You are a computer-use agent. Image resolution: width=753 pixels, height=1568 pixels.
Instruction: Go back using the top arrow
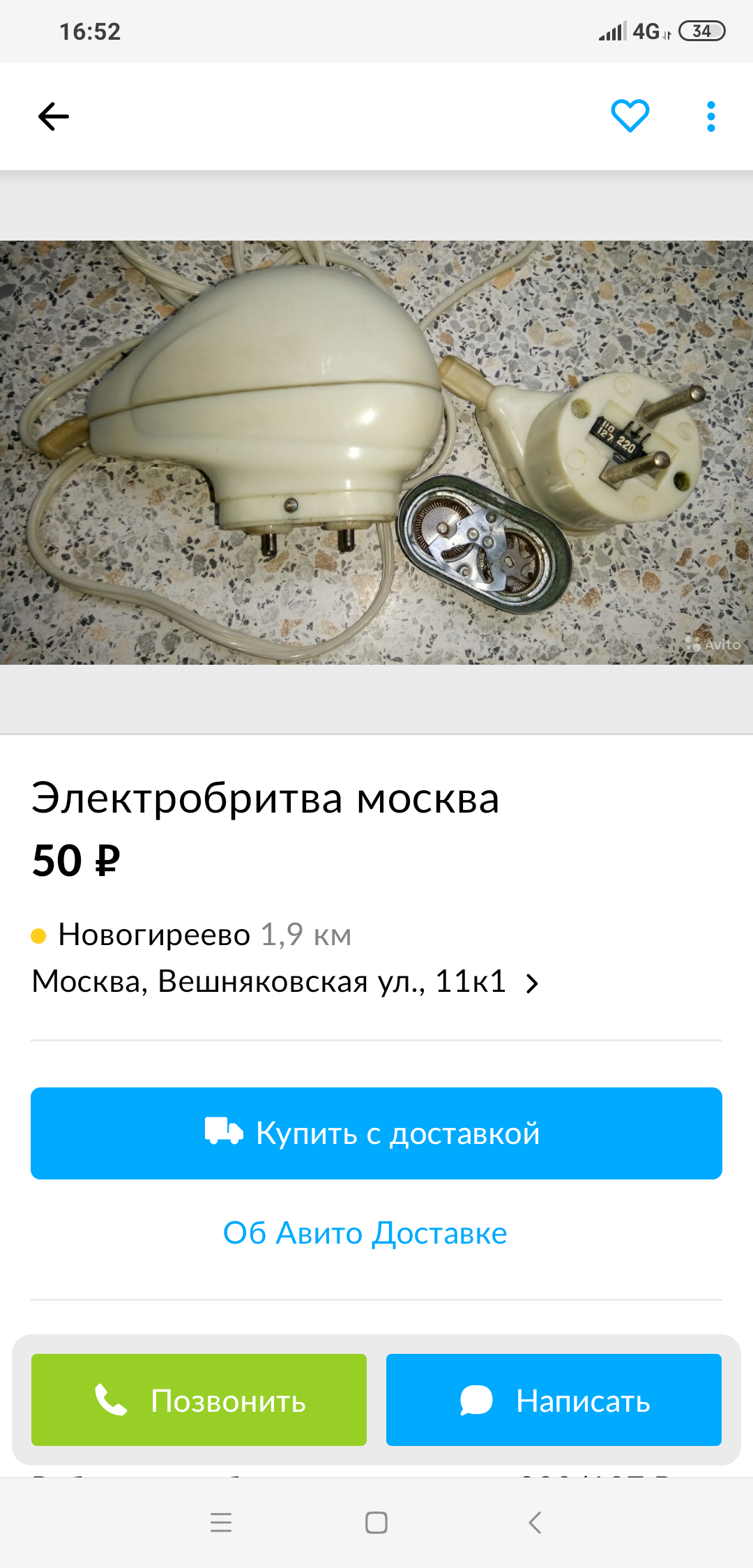tap(54, 116)
